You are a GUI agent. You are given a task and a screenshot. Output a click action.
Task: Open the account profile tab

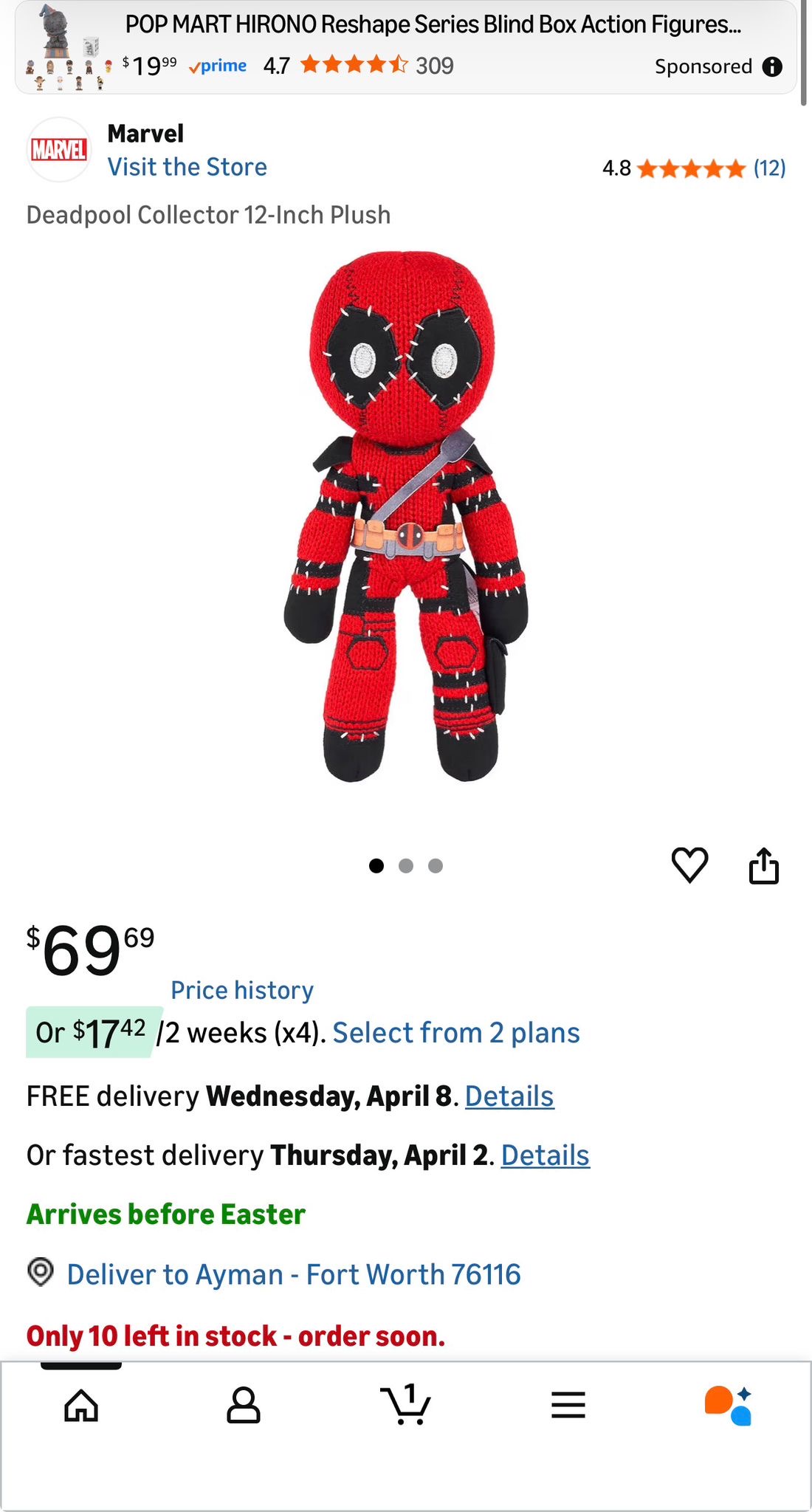(x=243, y=1405)
